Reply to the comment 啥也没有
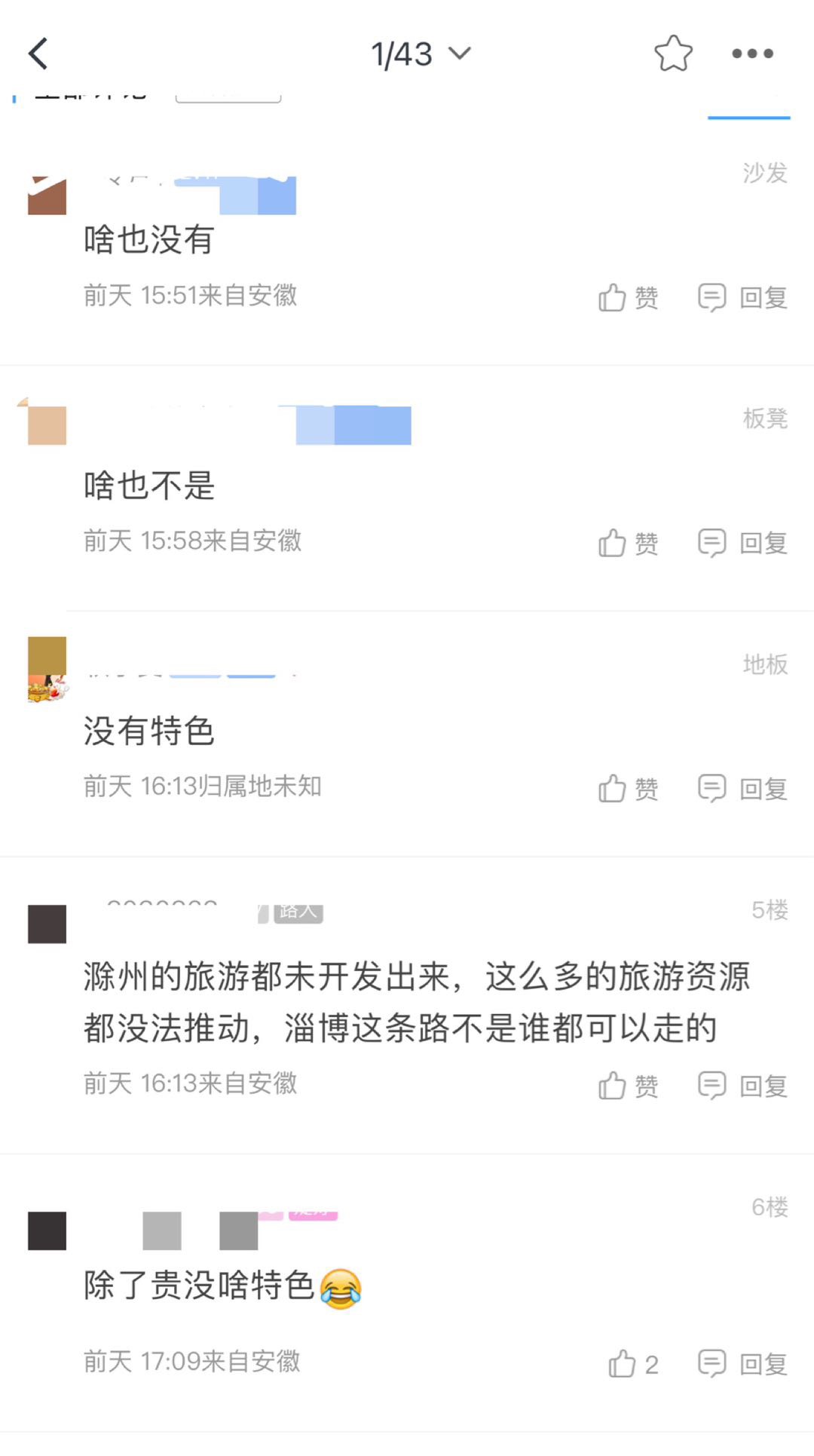This screenshot has width=814, height=1456. 743,298
